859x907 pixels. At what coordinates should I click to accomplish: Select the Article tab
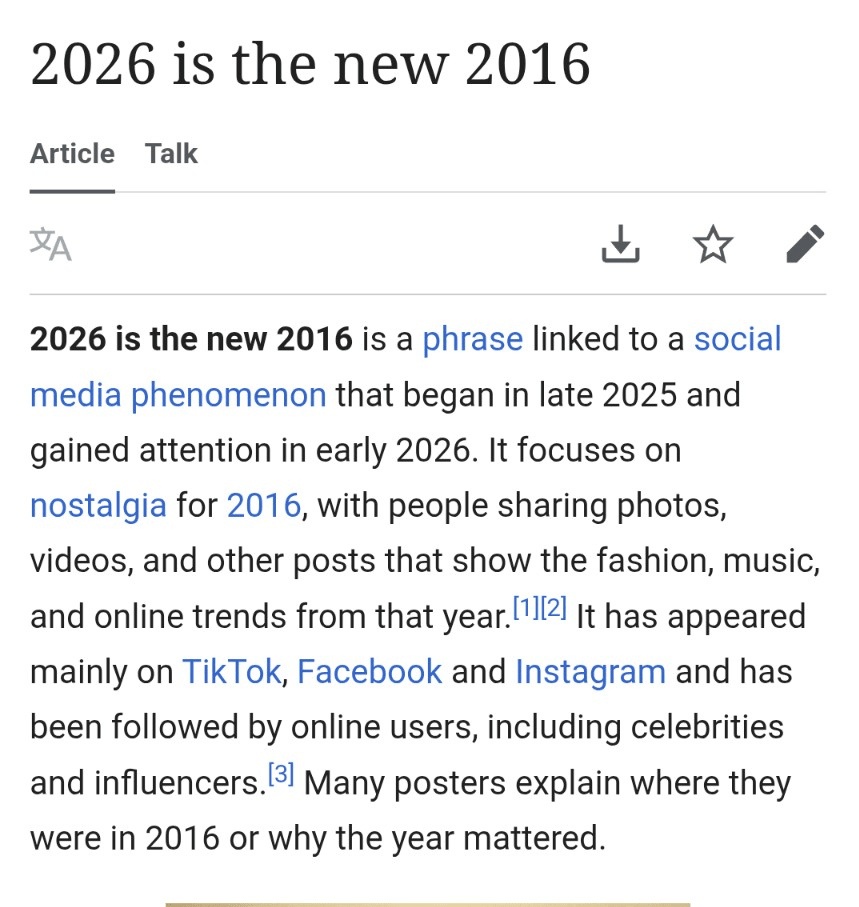pos(72,154)
